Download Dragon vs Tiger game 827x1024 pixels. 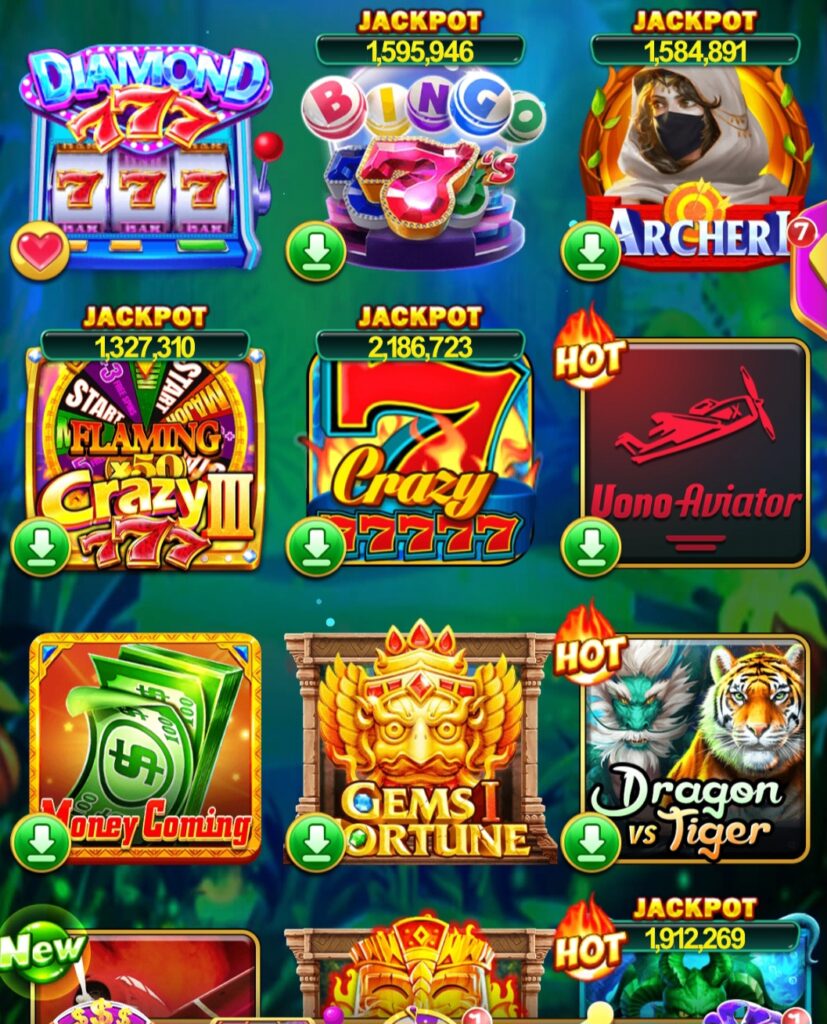(591, 843)
